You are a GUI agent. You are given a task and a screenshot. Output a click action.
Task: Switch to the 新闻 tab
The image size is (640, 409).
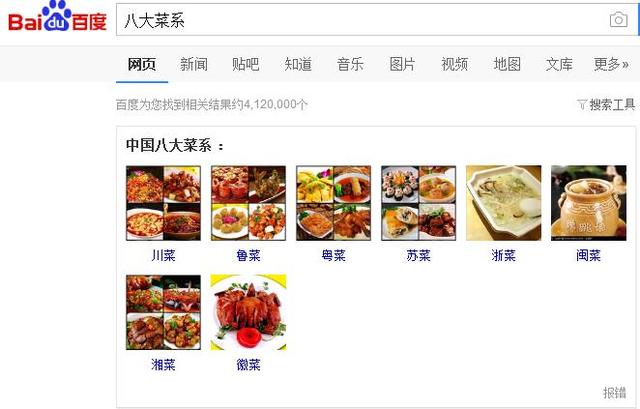194,64
